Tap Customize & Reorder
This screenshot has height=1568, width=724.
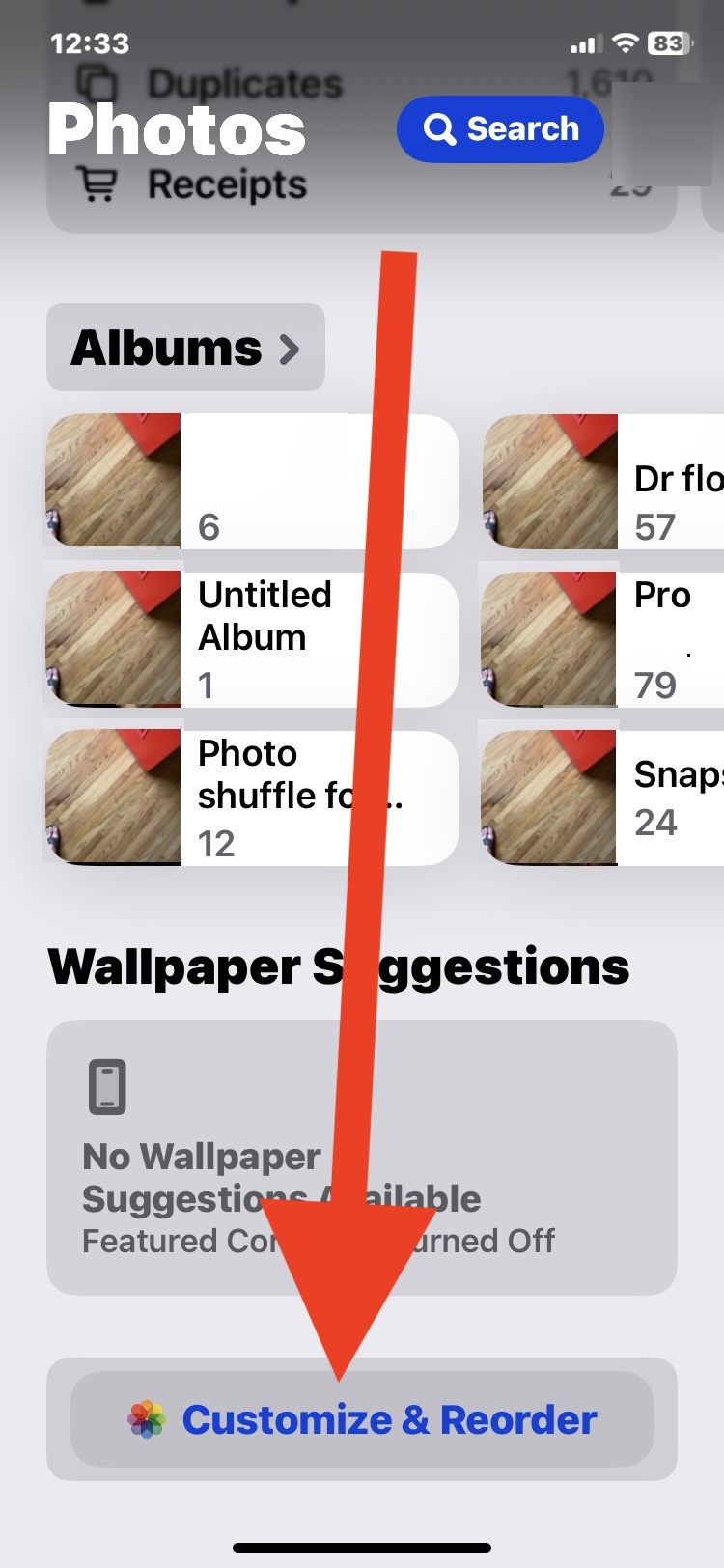[x=362, y=1419]
